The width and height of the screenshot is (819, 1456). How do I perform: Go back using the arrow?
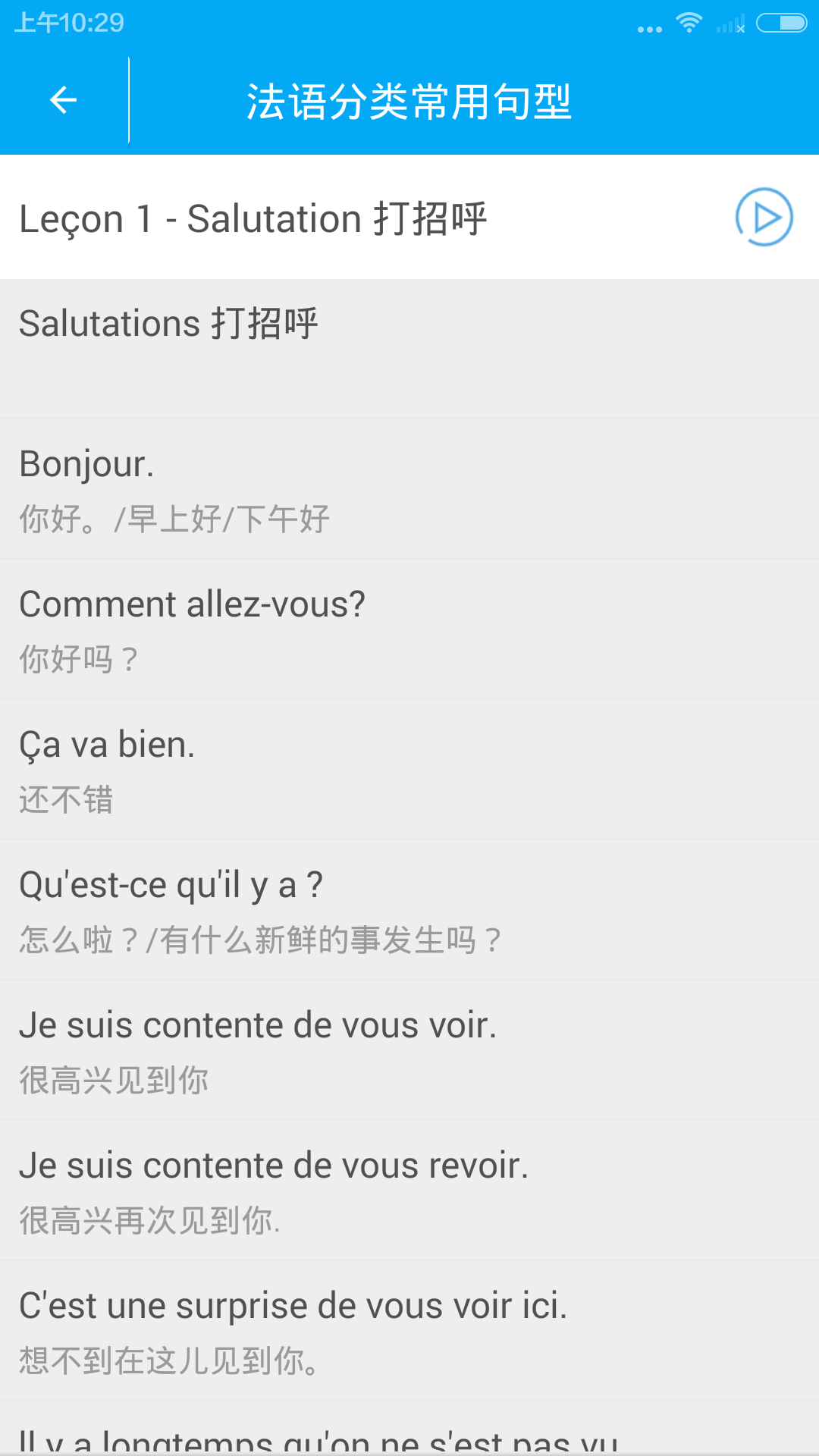(x=64, y=100)
